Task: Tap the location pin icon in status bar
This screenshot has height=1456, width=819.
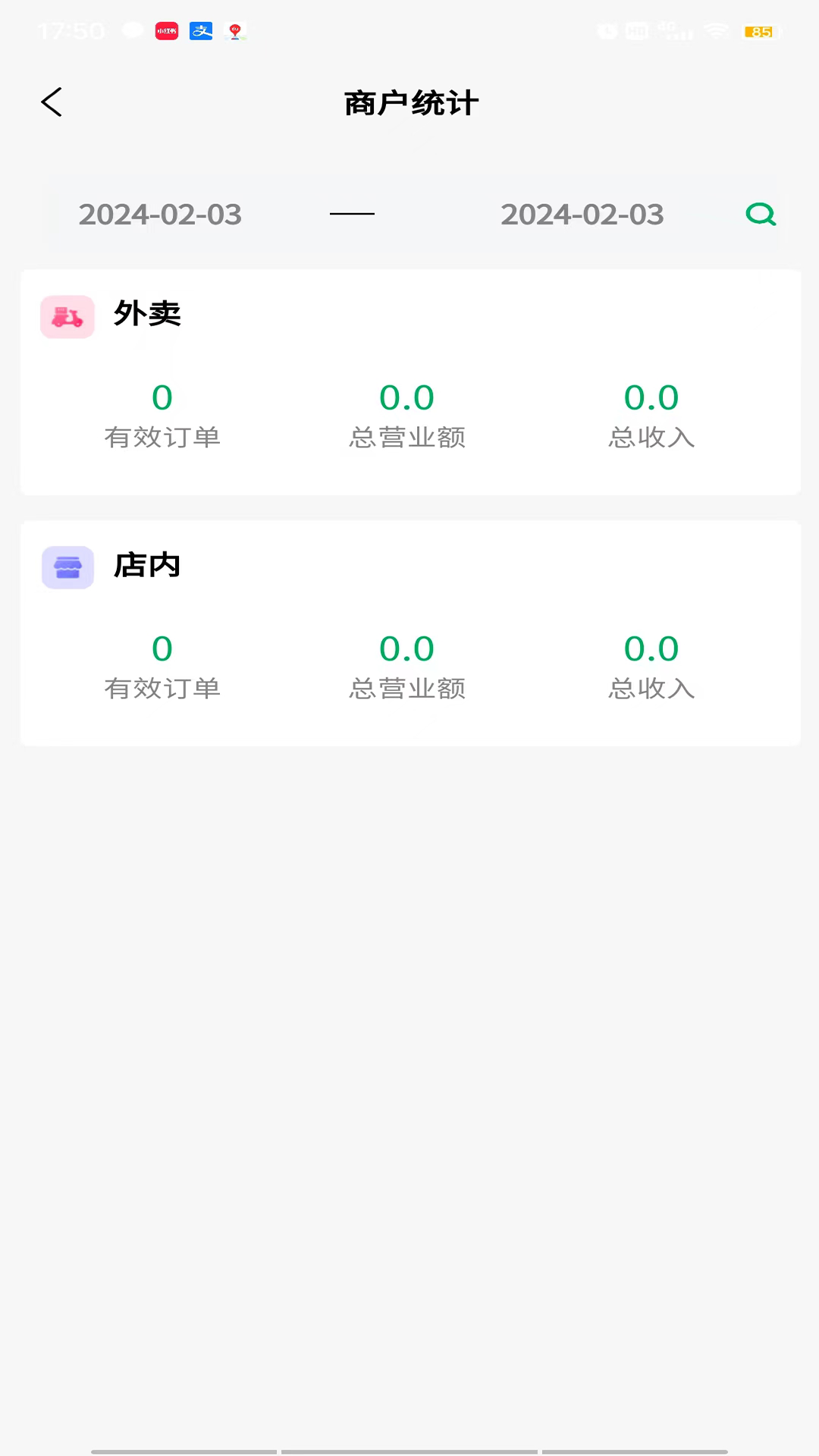Action: 235,31
